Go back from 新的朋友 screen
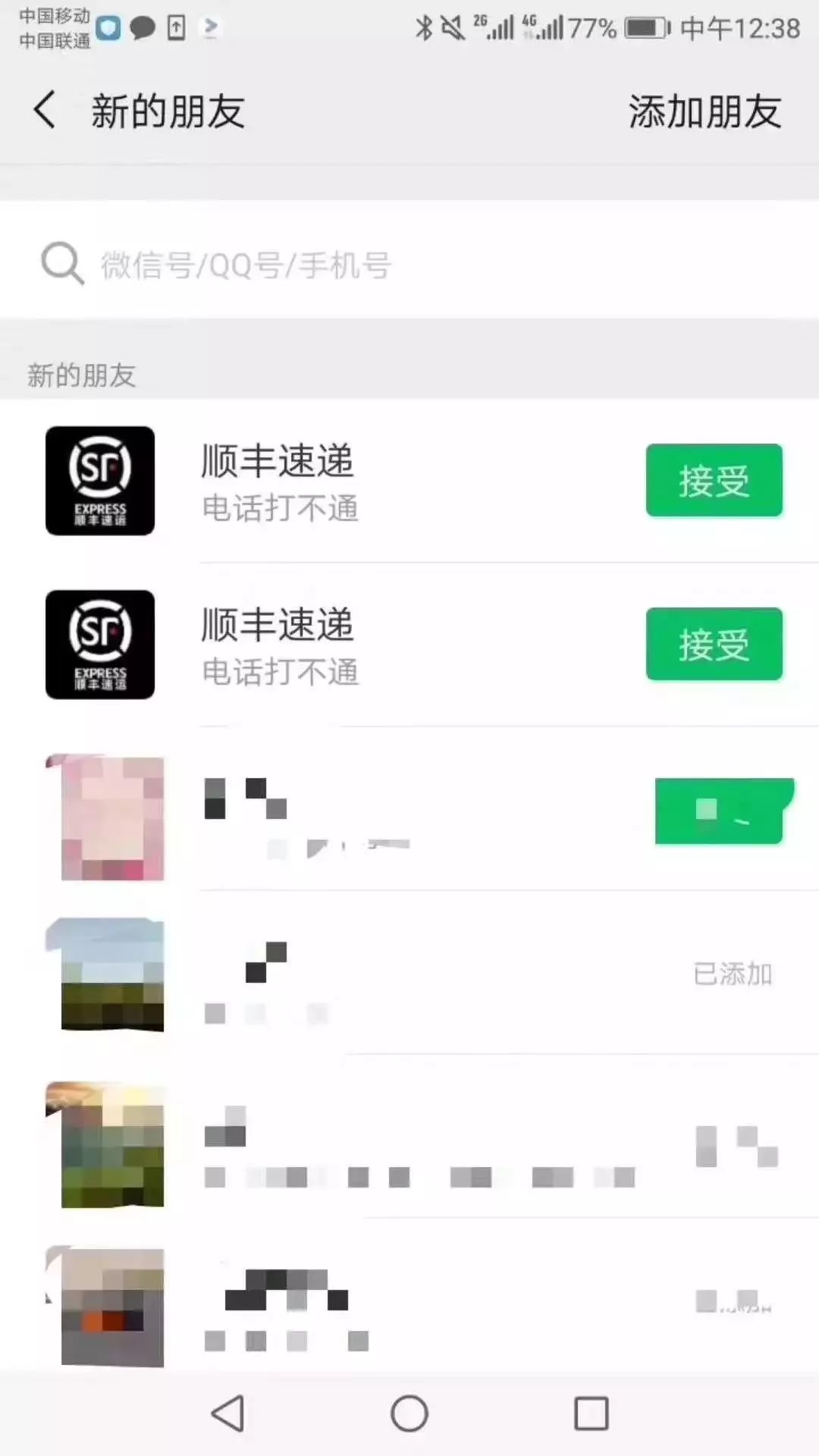 coord(45,111)
